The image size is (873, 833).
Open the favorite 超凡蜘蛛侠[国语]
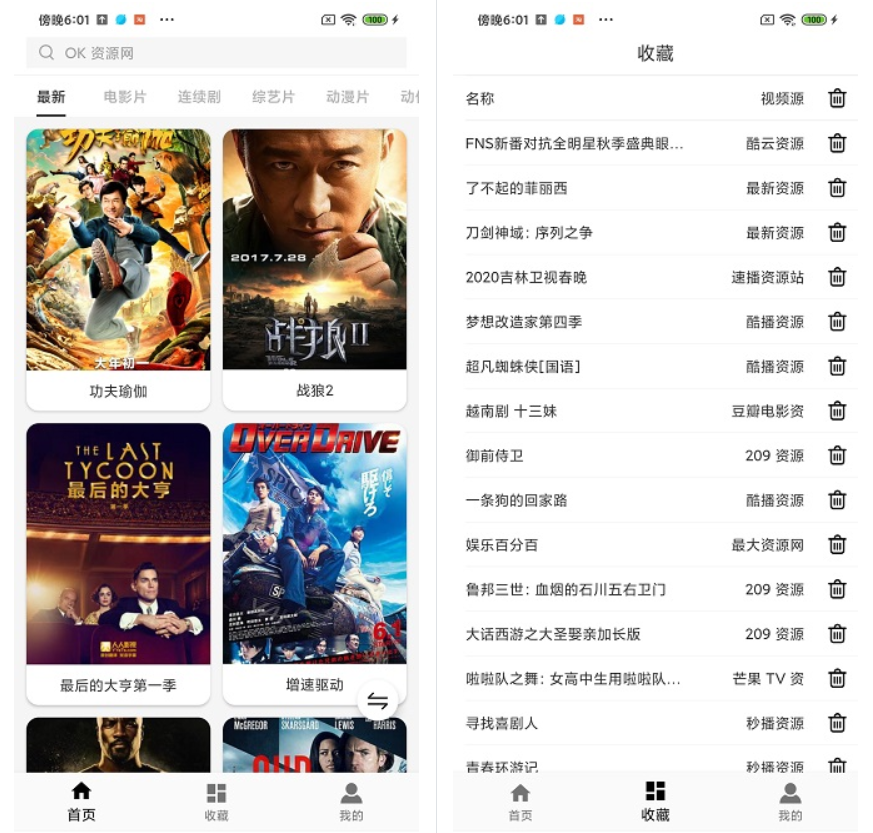point(522,367)
